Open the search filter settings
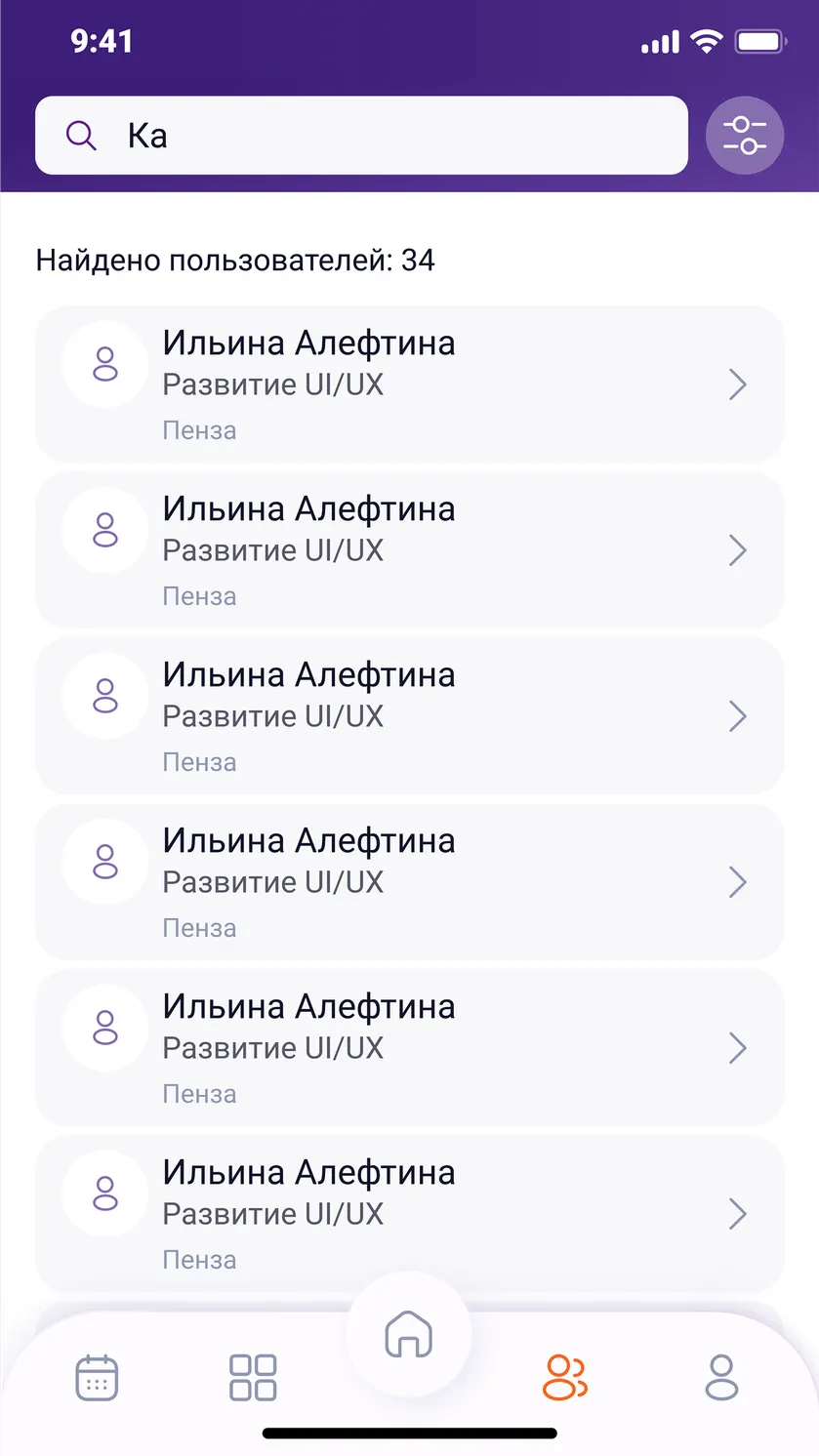The width and height of the screenshot is (819, 1456). click(745, 136)
